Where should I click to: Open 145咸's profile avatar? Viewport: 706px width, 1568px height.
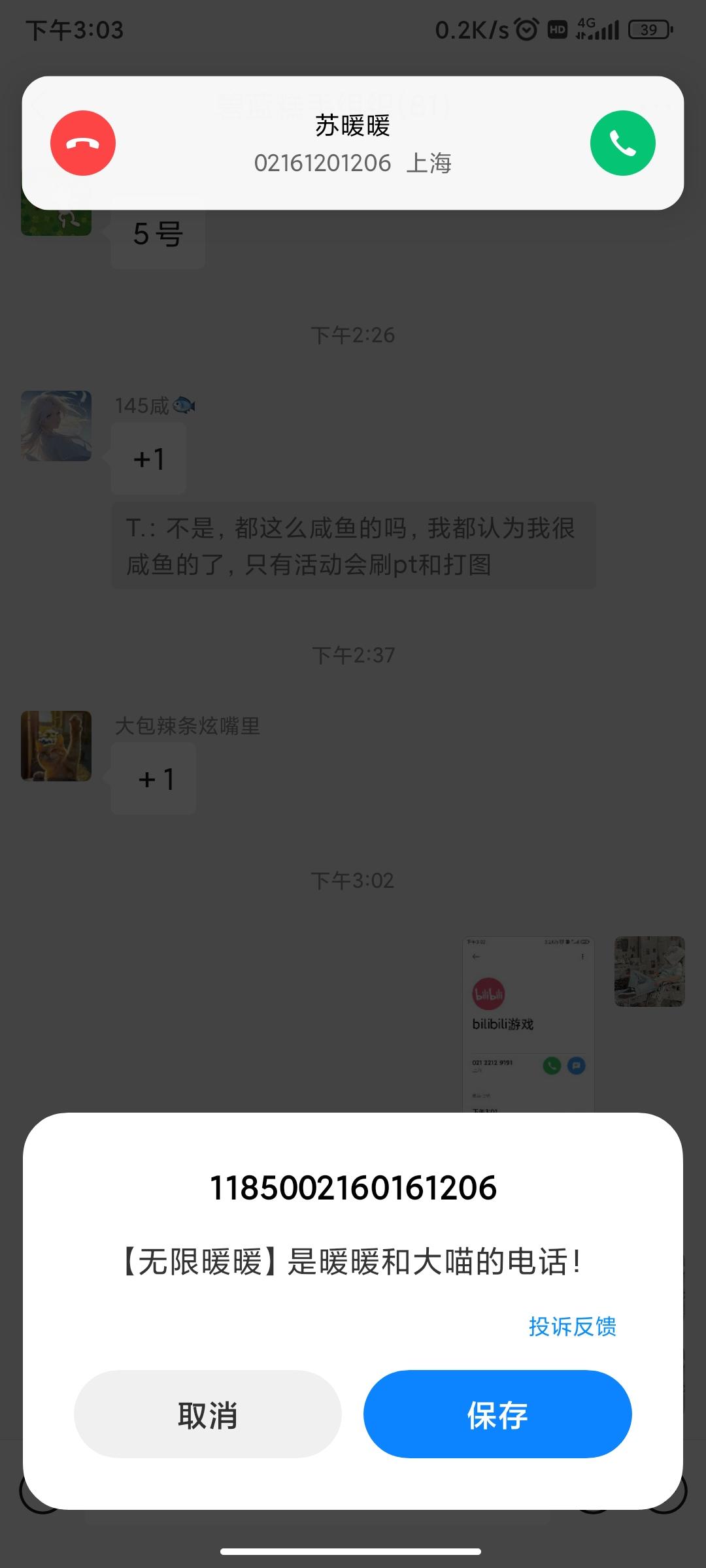pyautogui.click(x=56, y=425)
